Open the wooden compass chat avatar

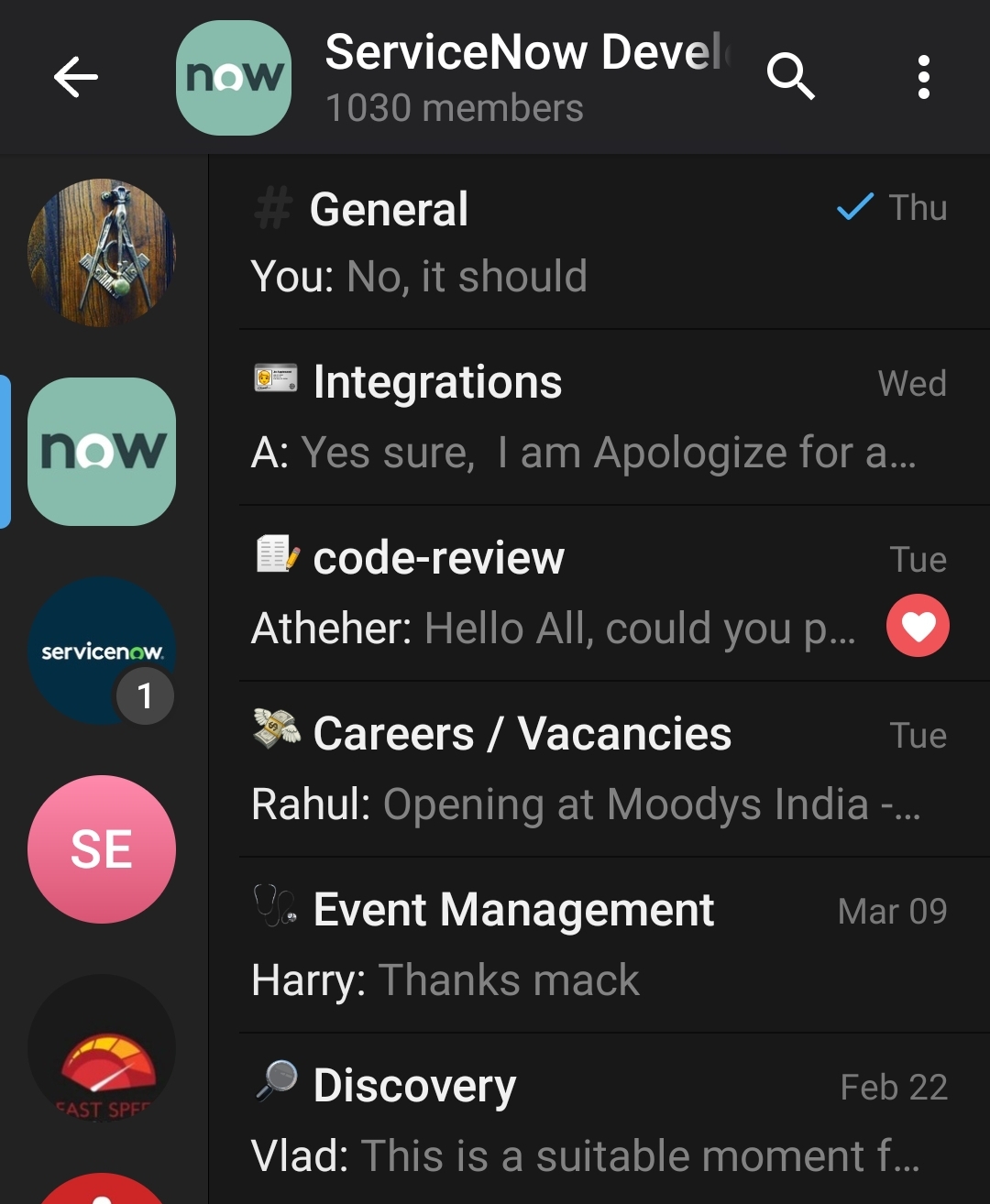101,252
